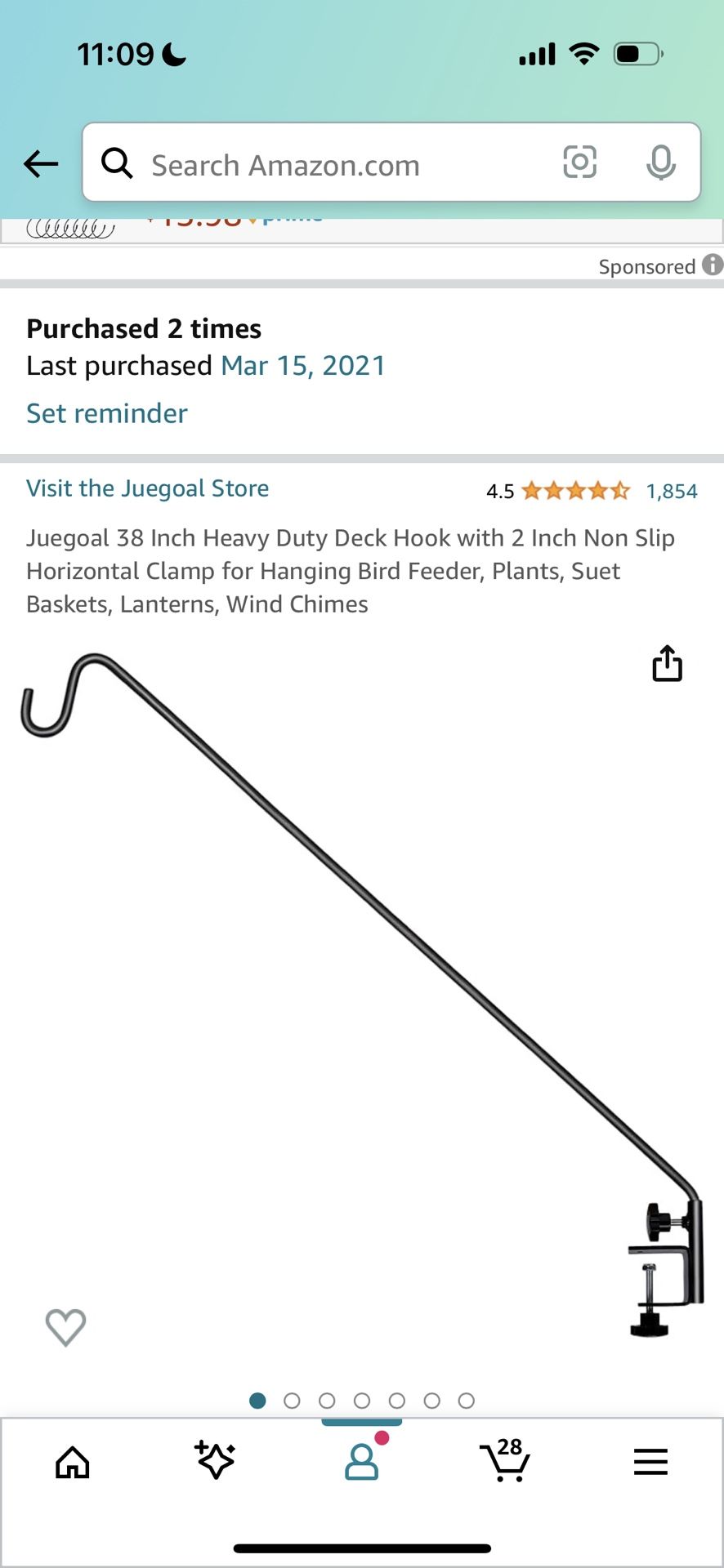Visit the Juegoal Store link
The image size is (724, 1568).
pos(148,488)
